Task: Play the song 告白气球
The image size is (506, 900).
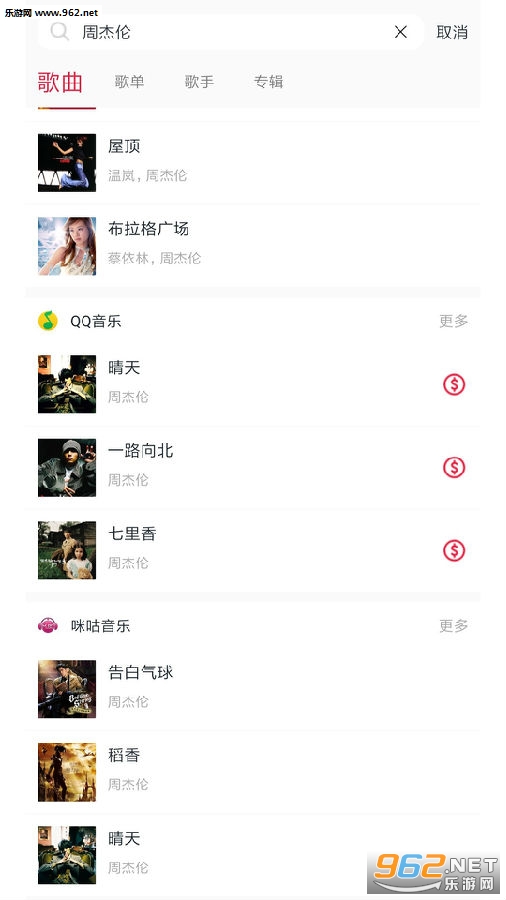Action: (x=253, y=689)
